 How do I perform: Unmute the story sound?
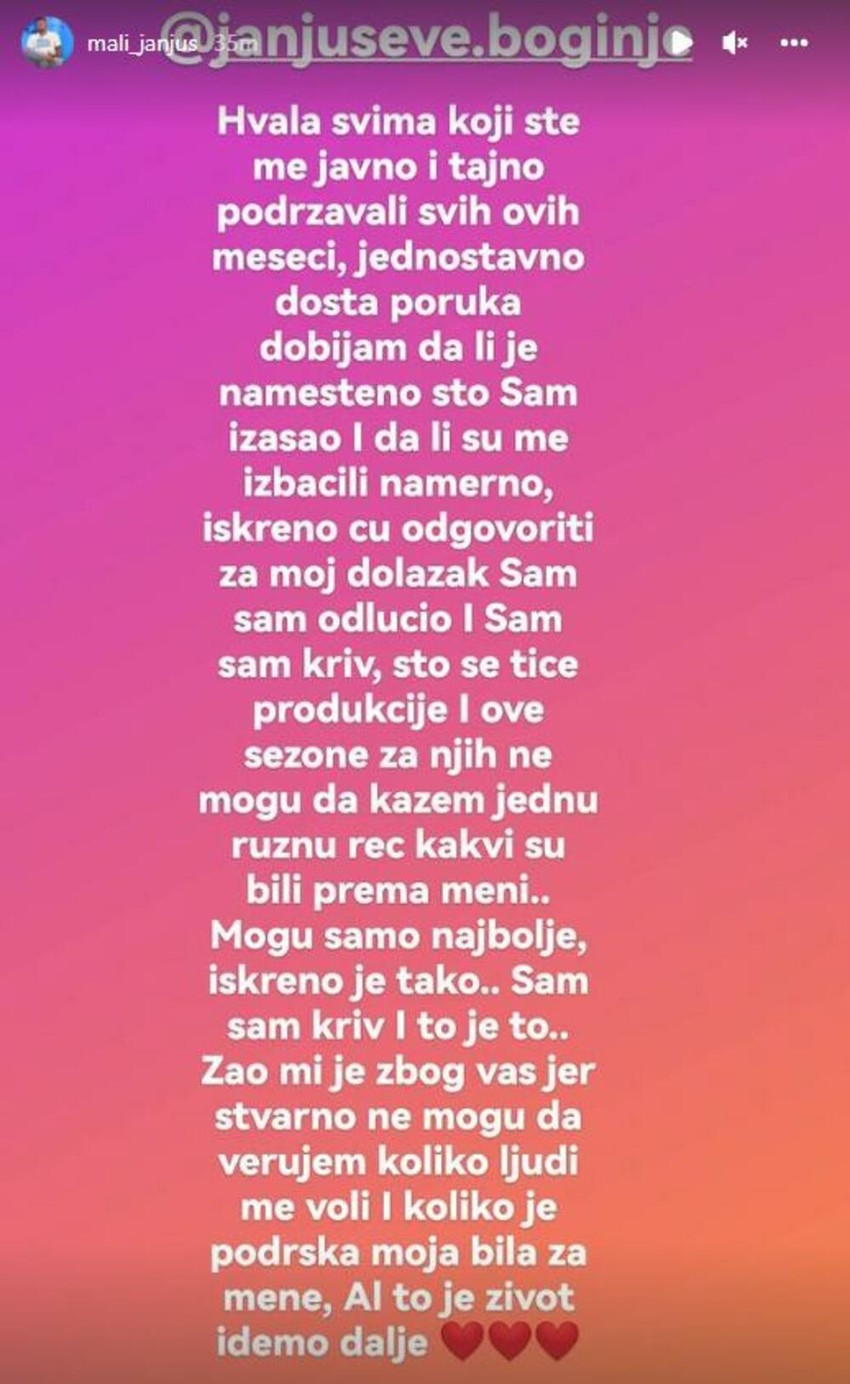(737, 42)
